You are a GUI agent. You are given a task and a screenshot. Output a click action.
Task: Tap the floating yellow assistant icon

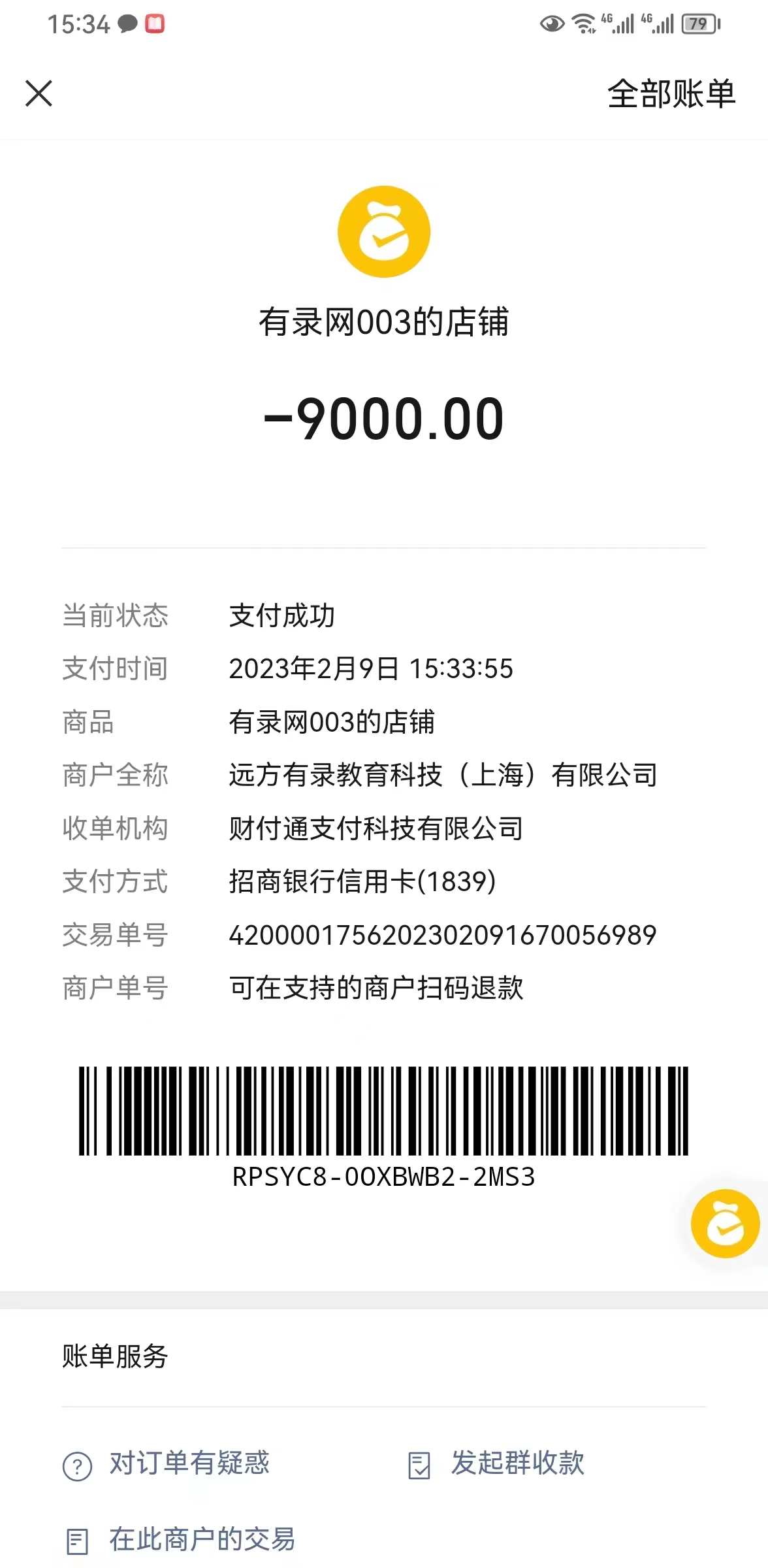725,1223
